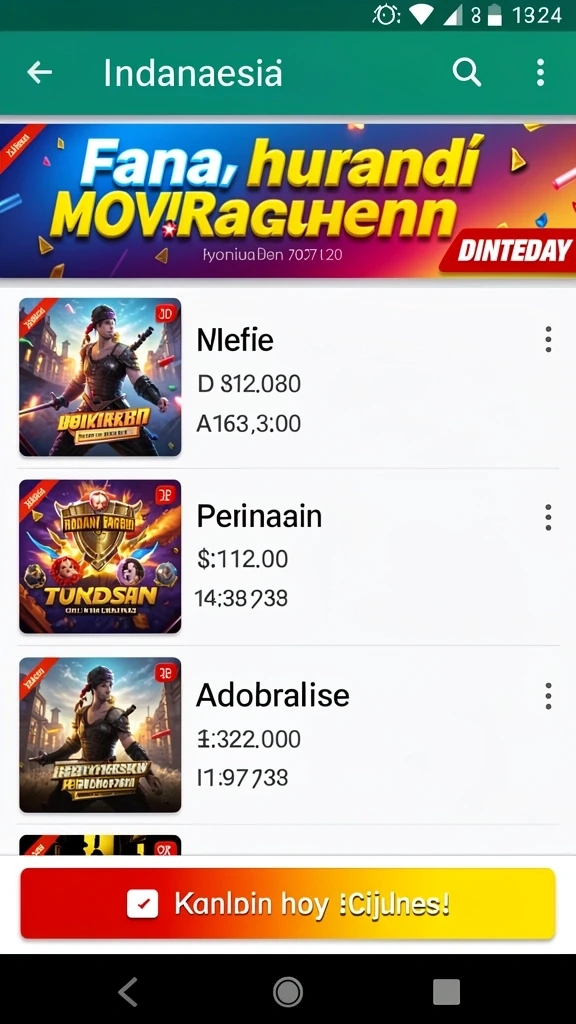Open the Fana hurandi promo banner
Image resolution: width=576 pixels, height=1024 pixels.
pos(288,201)
